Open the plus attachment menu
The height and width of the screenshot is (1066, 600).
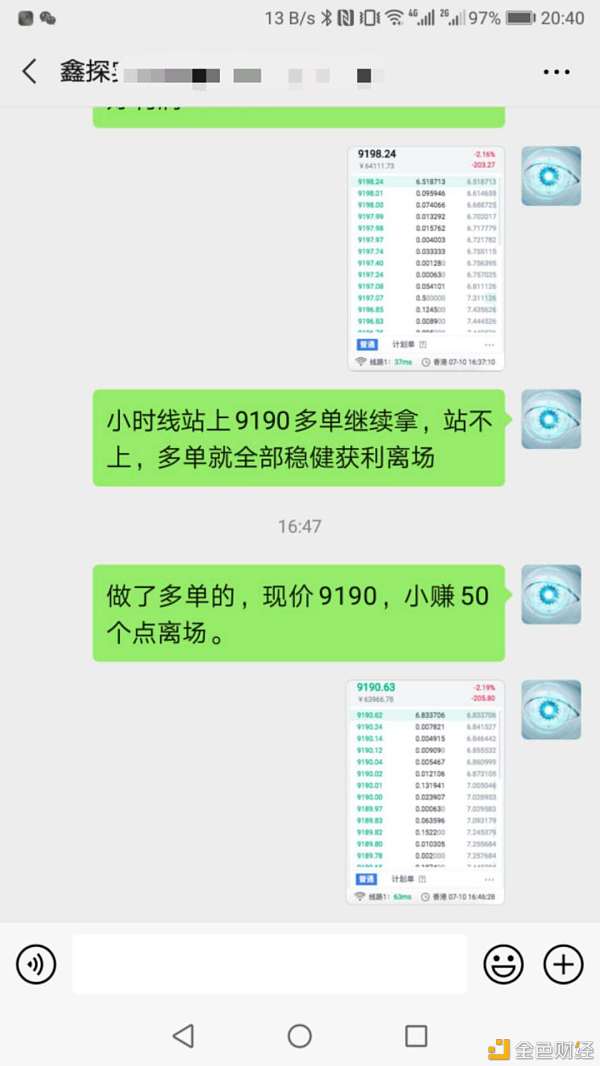(563, 964)
